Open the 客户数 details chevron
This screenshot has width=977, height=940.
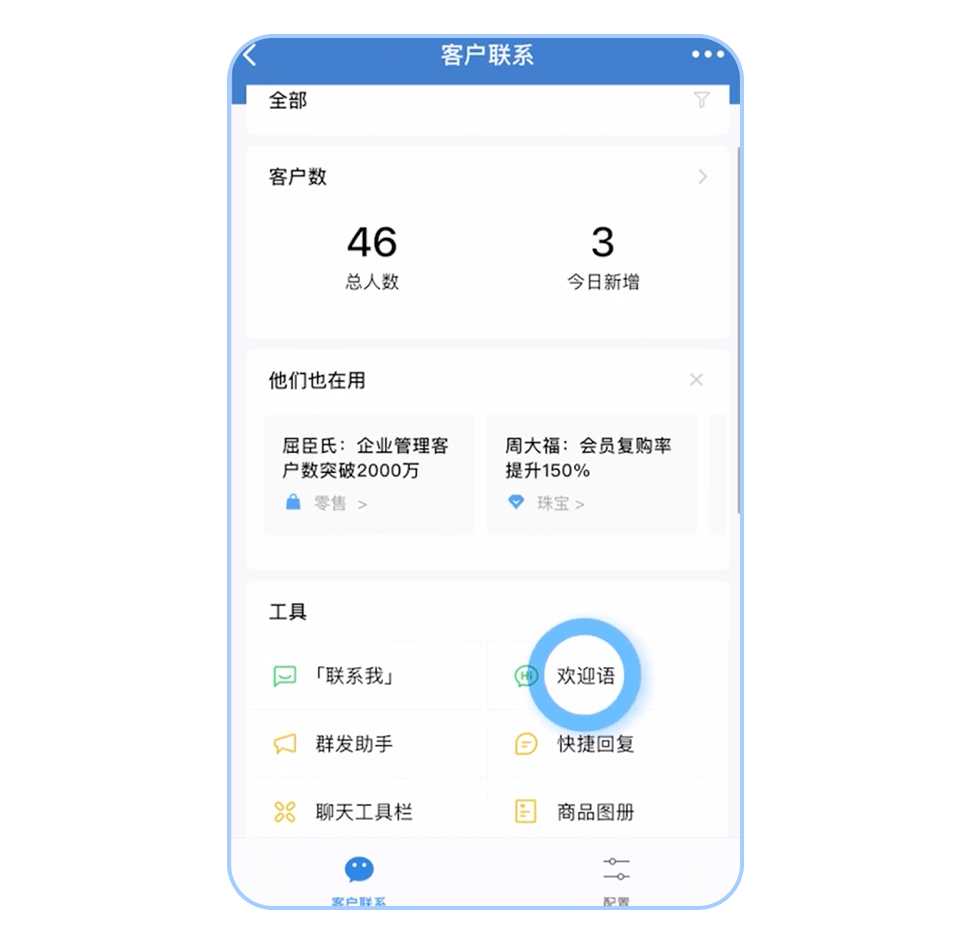(x=702, y=177)
